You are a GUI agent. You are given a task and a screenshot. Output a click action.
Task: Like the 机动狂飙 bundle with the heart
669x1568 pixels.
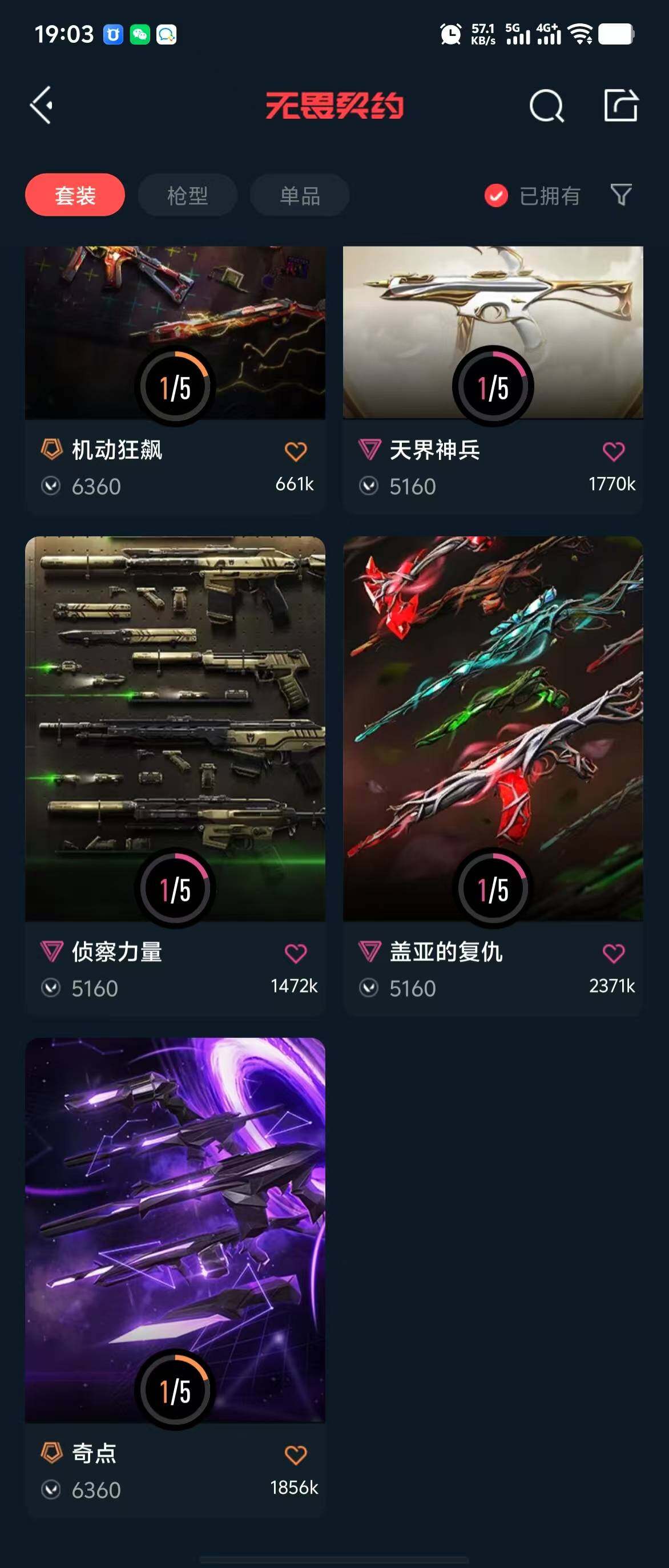tap(296, 451)
